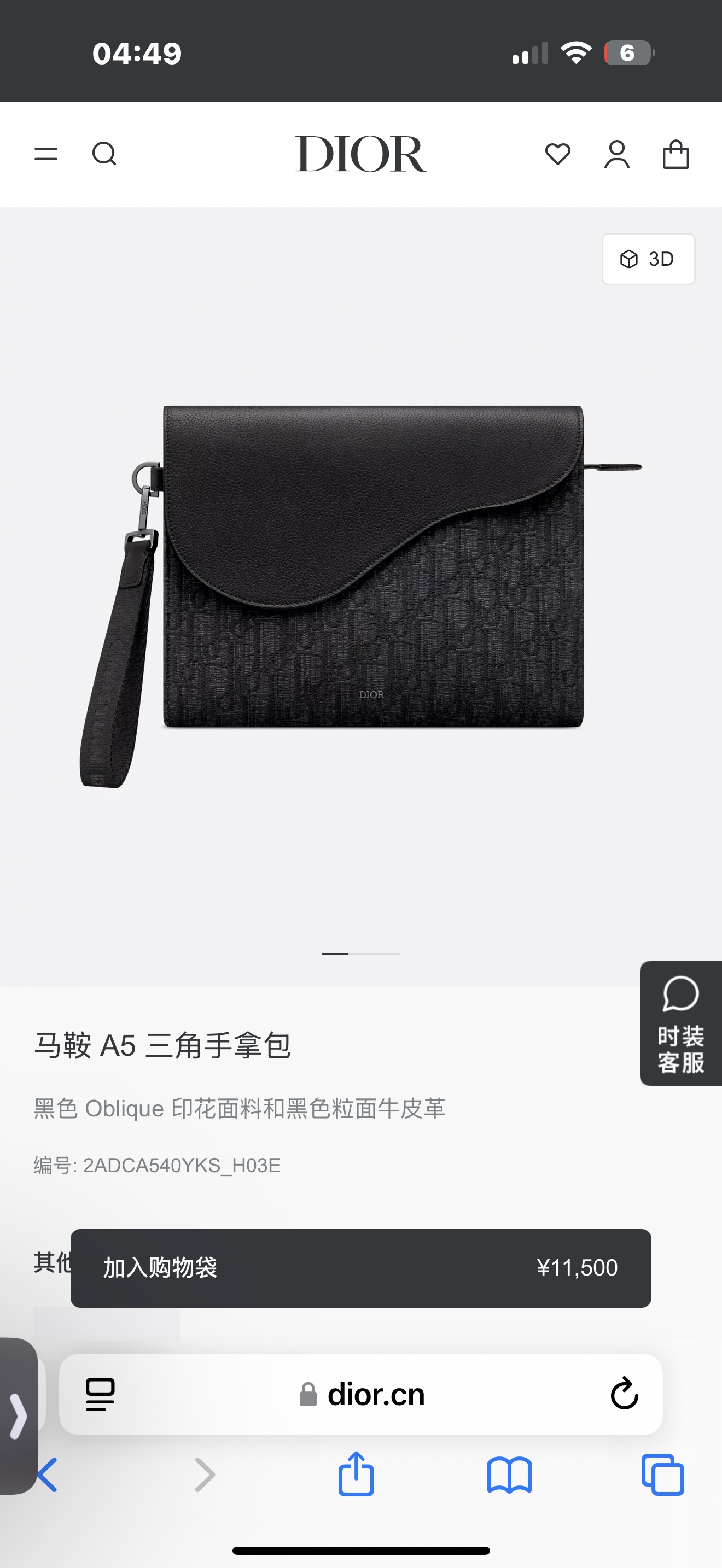Open the search icon
The image size is (722, 1568).
coord(104,154)
